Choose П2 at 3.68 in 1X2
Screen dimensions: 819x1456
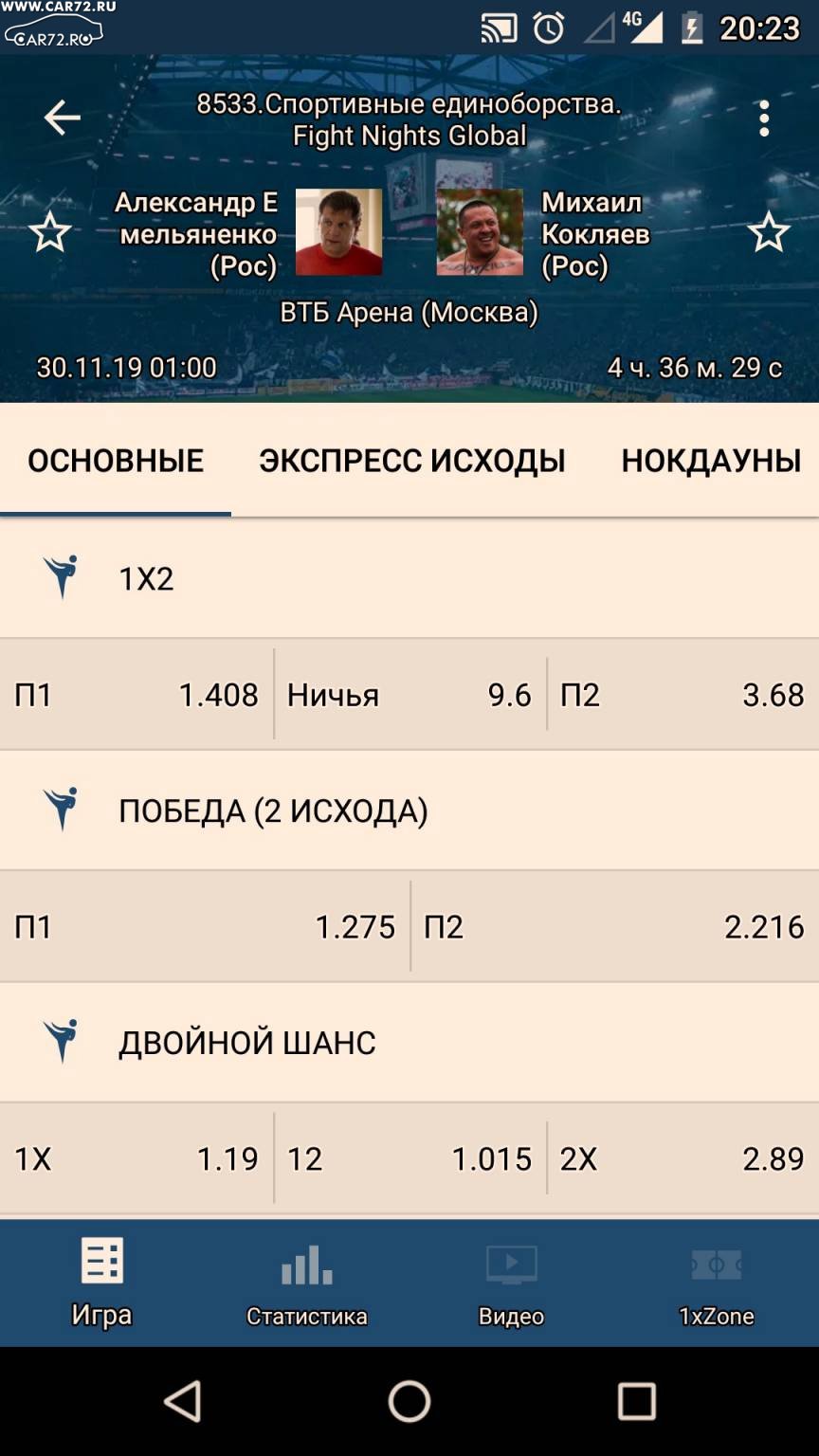pyautogui.click(x=682, y=695)
